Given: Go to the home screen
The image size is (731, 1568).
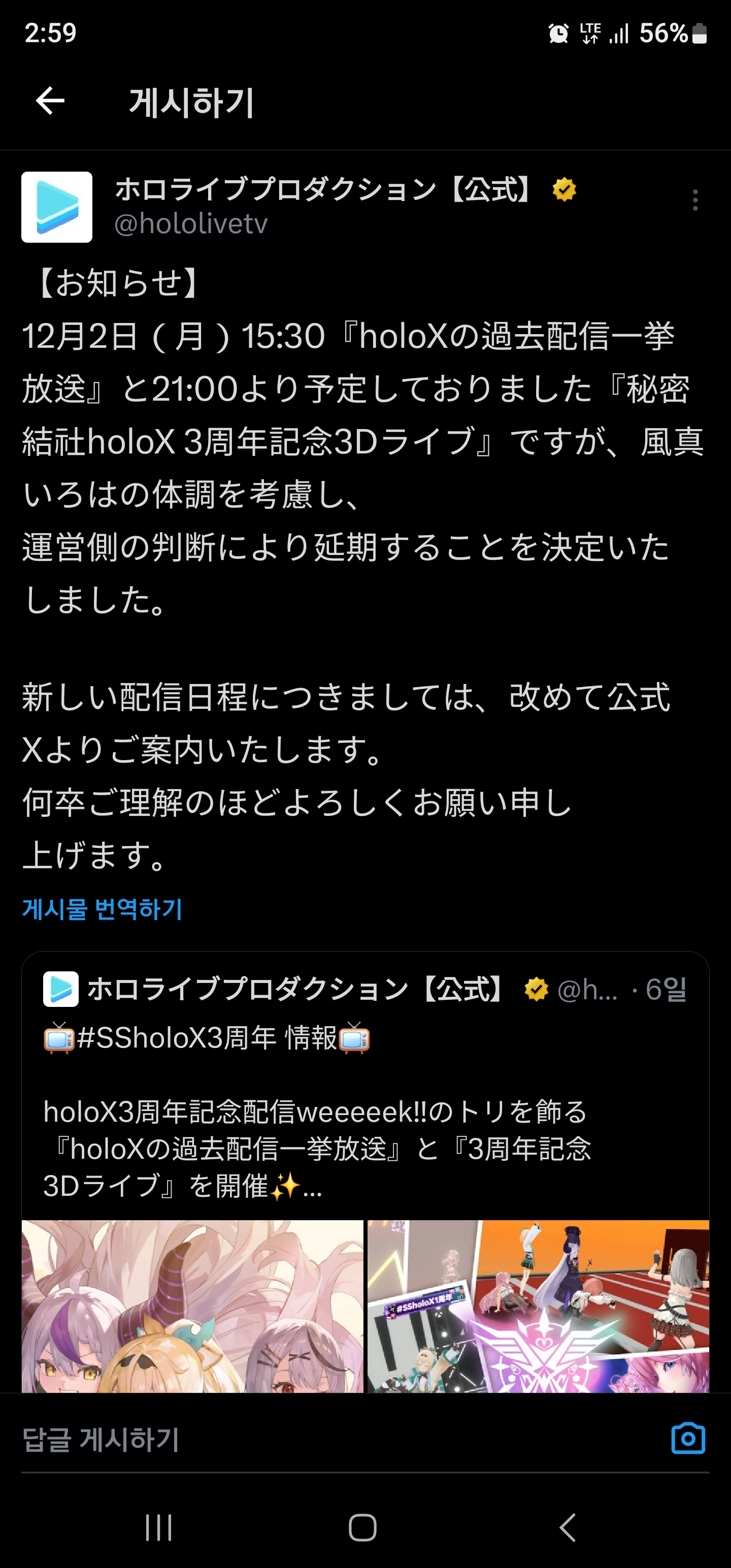Looking at the screenshot, I should point(363,1527).
